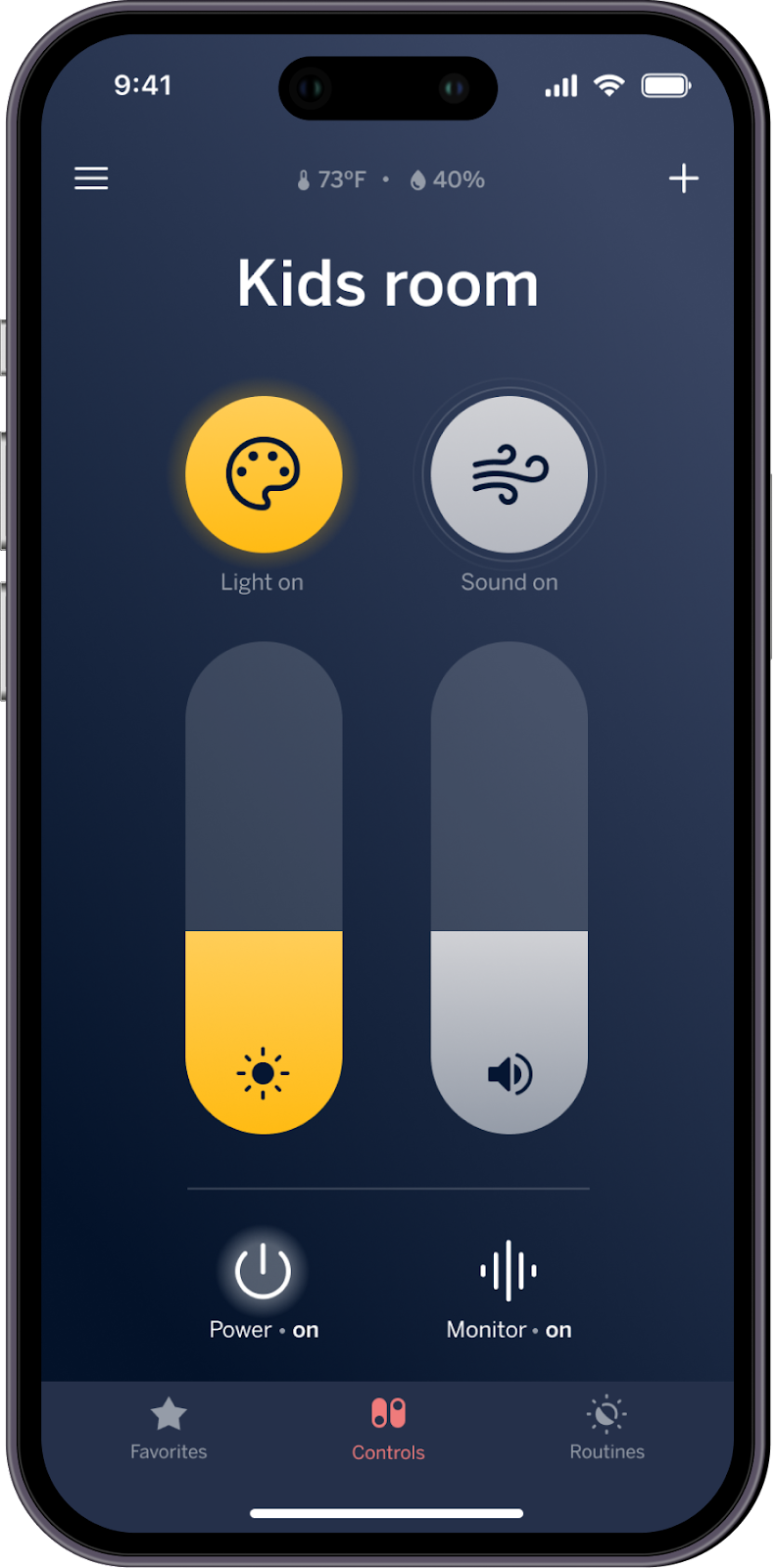Screen dimensions: 777x1568
Task: Tap the yellow Light color palette button
Action: point(264,474)
